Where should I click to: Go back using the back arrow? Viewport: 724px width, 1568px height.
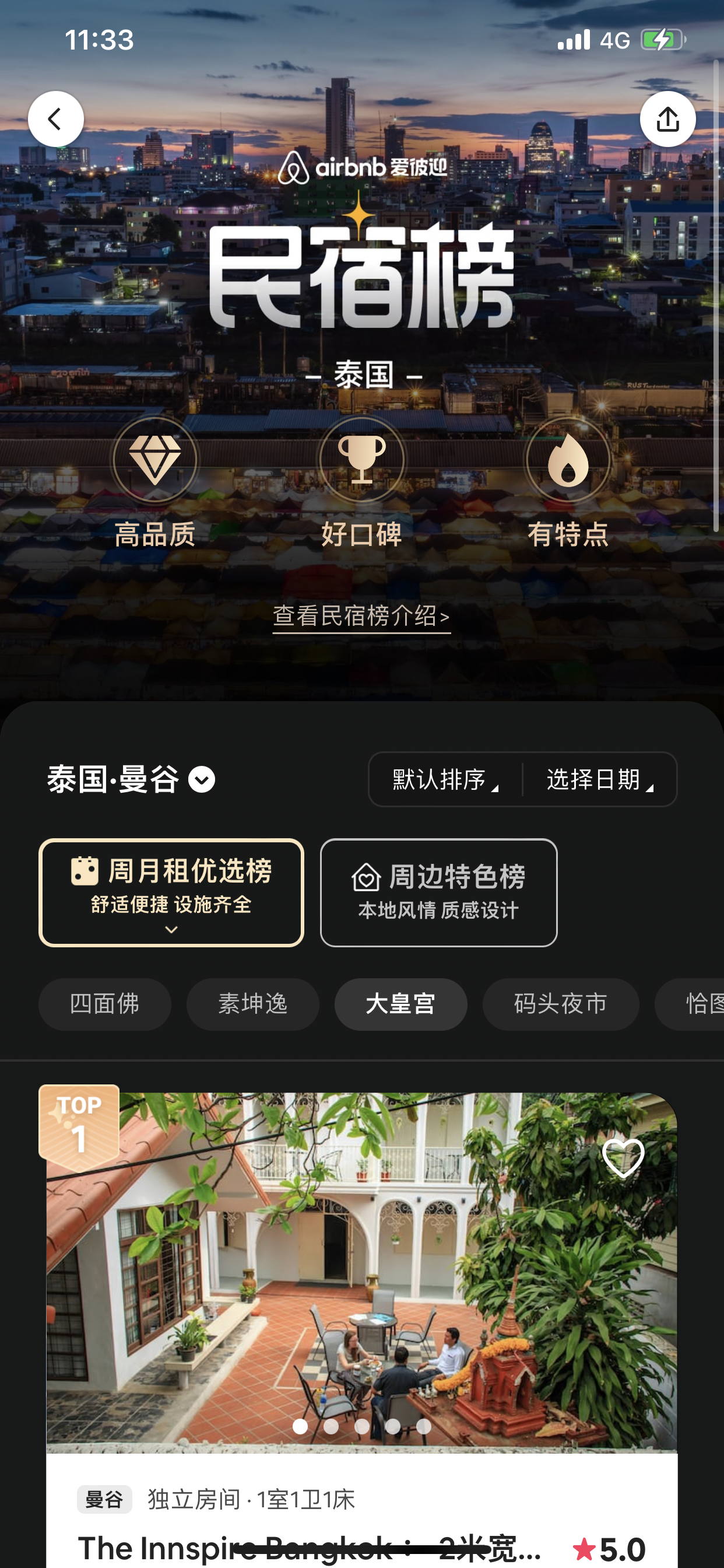pyautogui.click(x=56, y=118)
